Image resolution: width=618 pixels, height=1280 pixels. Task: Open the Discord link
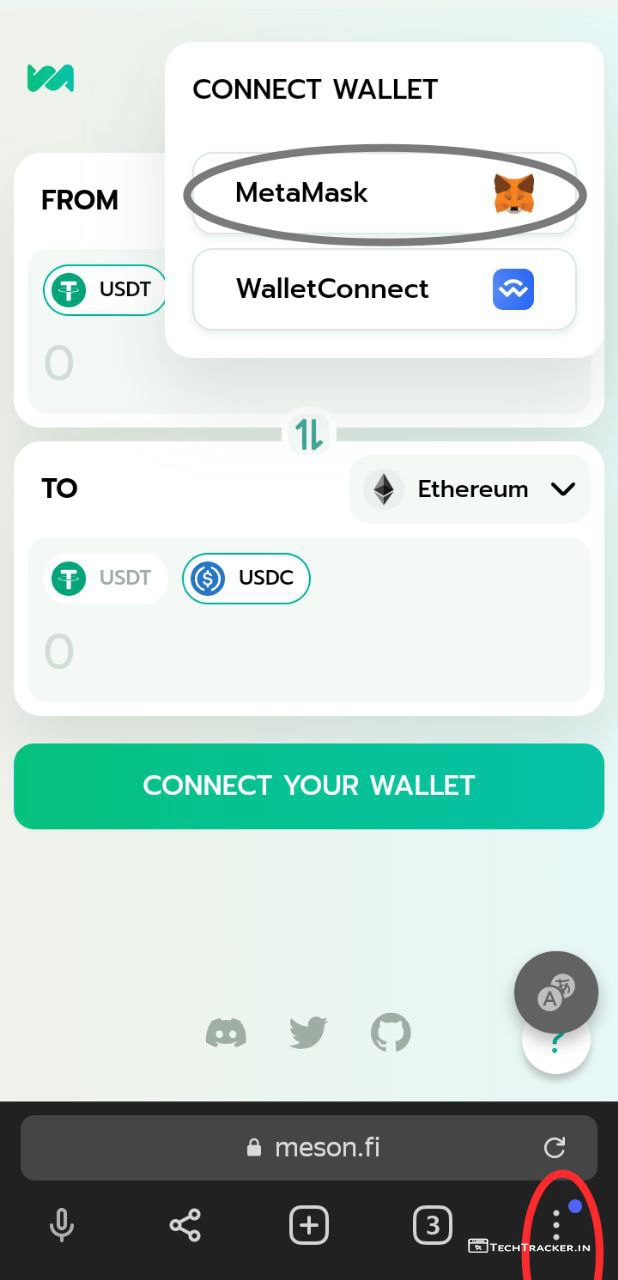click(226, 1032)
